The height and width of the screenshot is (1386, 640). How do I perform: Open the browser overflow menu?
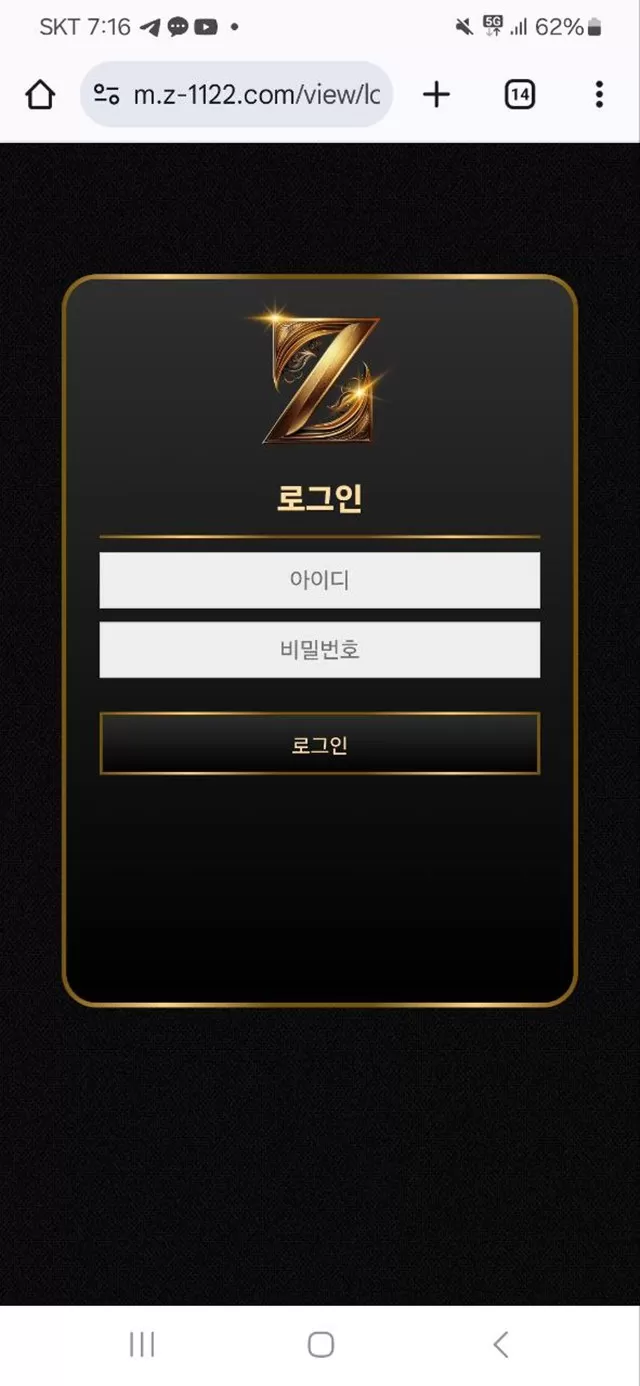pyautogui.click(x=599, y=95)
